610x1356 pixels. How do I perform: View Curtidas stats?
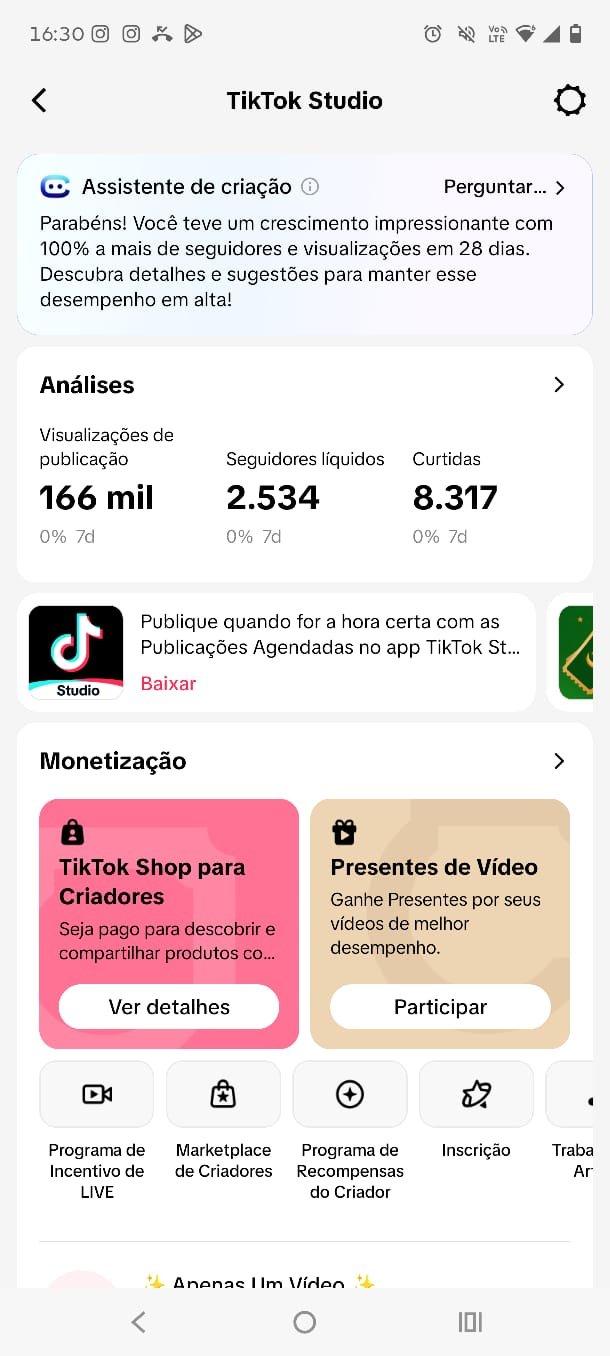click(455, 497)
